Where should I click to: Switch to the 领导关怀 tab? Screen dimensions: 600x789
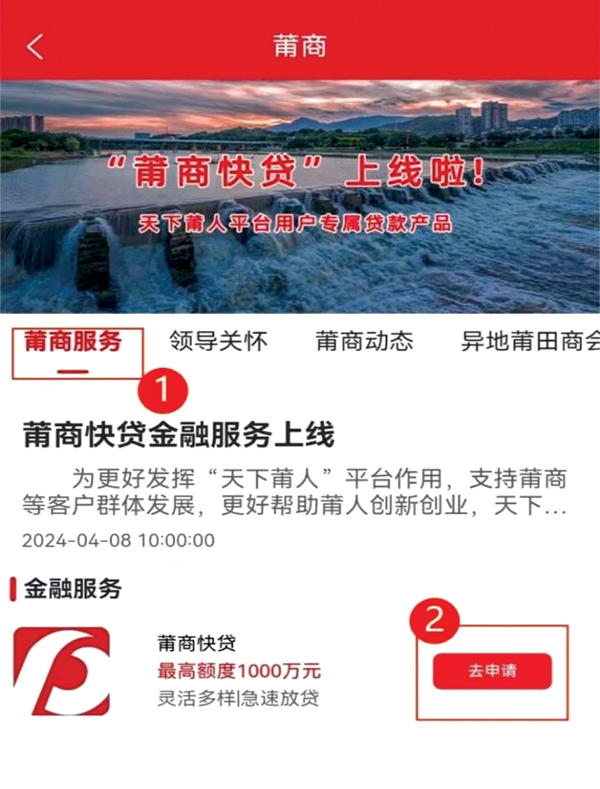click(218, 342)
